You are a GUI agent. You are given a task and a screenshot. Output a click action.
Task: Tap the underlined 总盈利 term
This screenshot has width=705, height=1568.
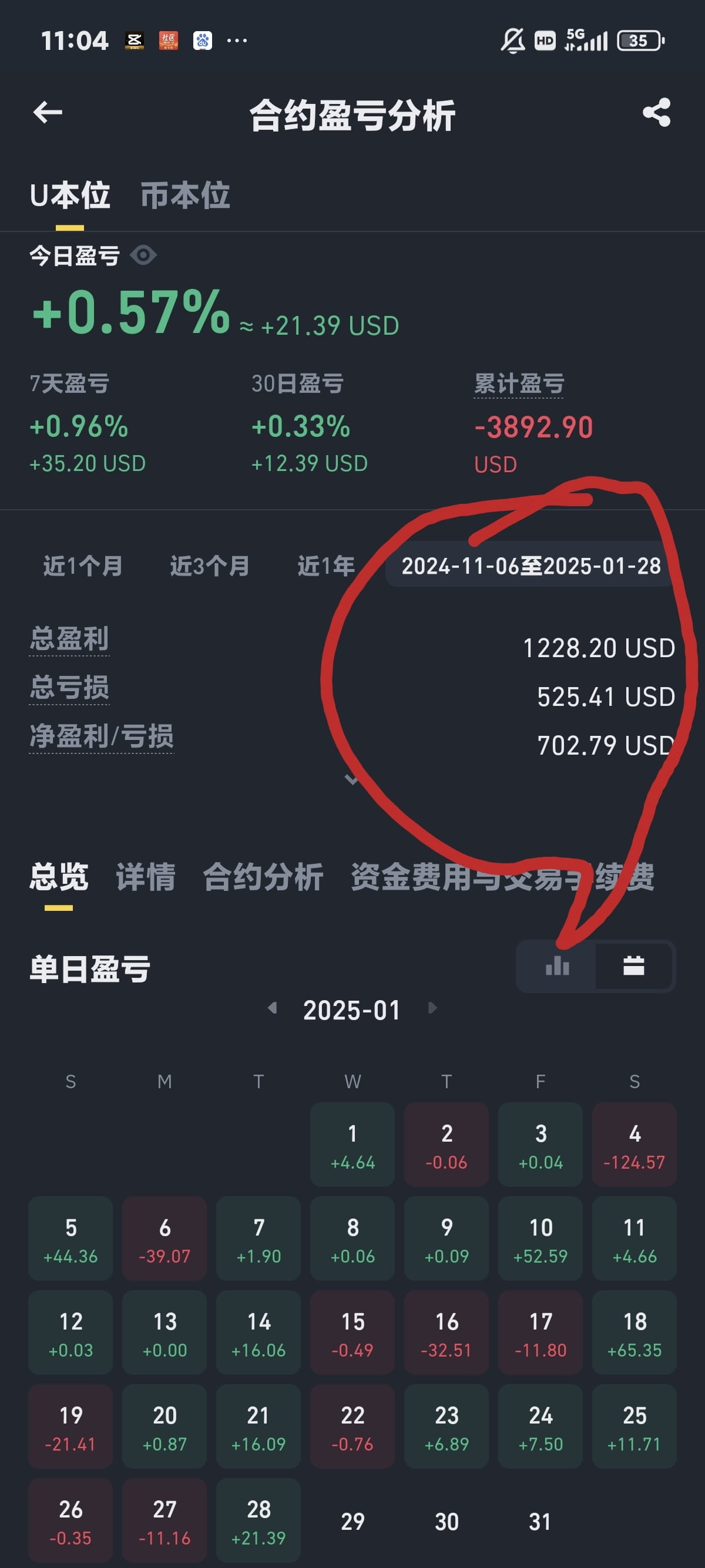coord(69,639)
